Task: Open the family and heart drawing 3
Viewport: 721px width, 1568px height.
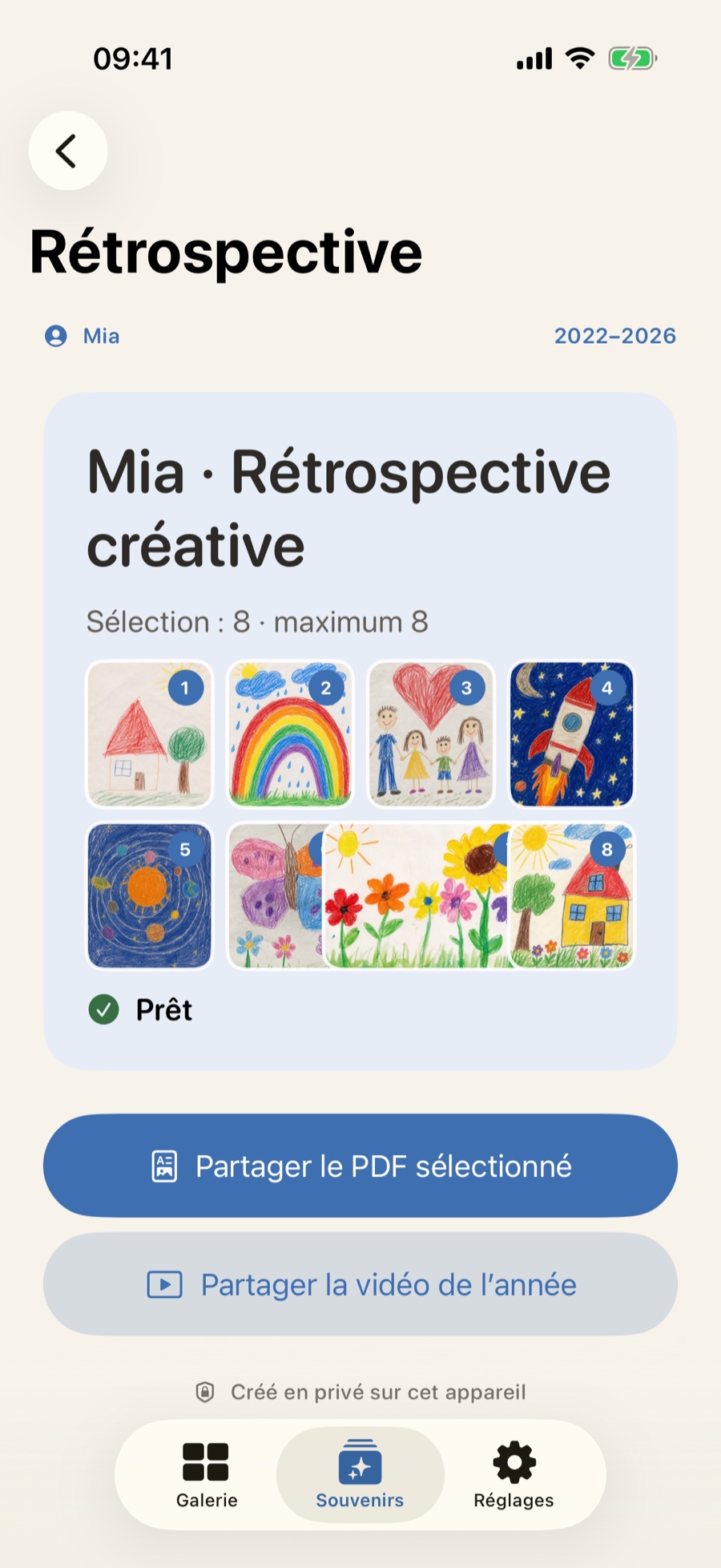Action: click(431, 733)
